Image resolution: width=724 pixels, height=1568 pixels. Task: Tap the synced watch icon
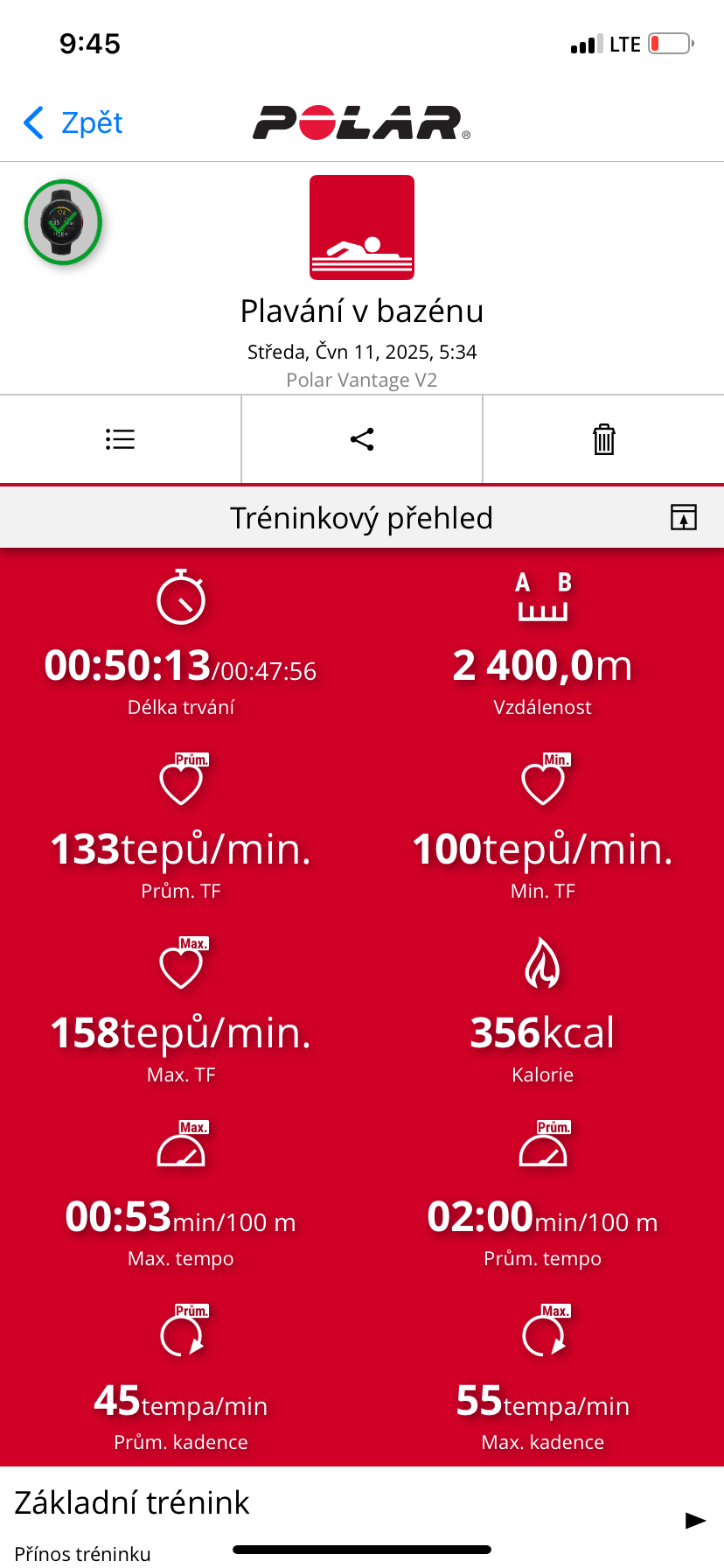[x=63, y=222]
